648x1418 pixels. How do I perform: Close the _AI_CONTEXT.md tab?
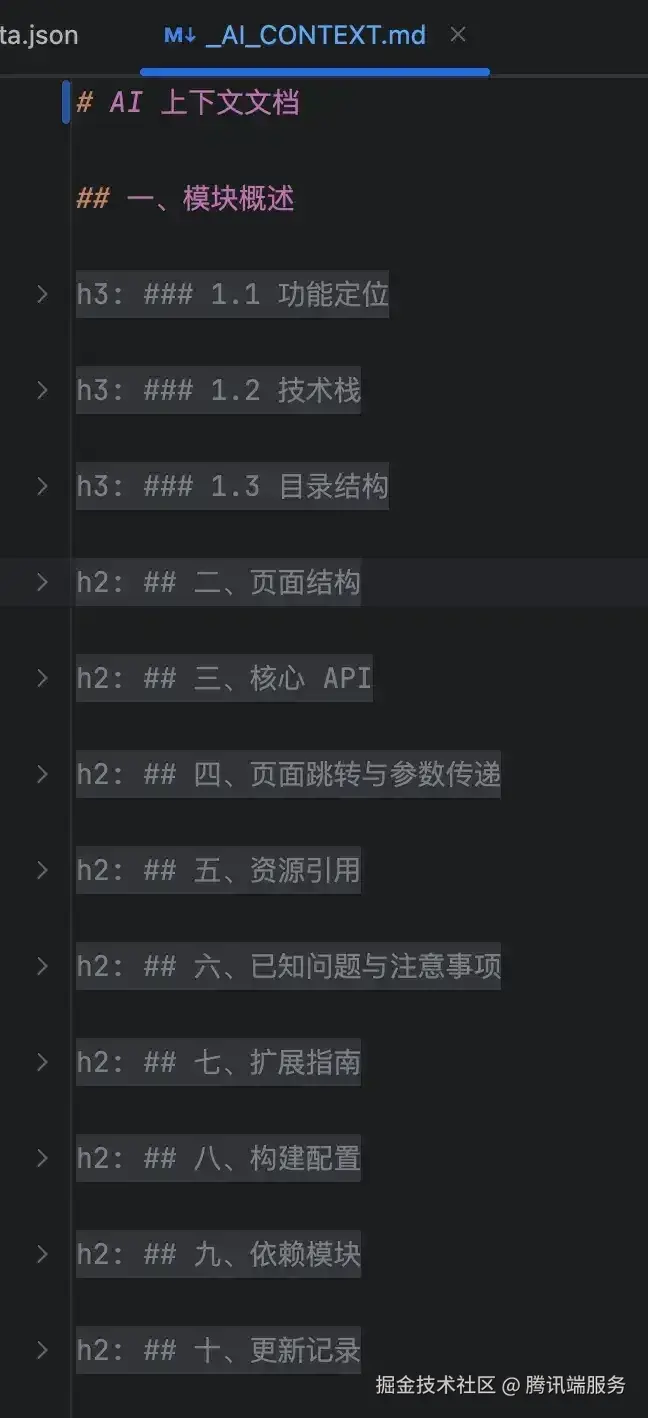(x=458, y=35)
